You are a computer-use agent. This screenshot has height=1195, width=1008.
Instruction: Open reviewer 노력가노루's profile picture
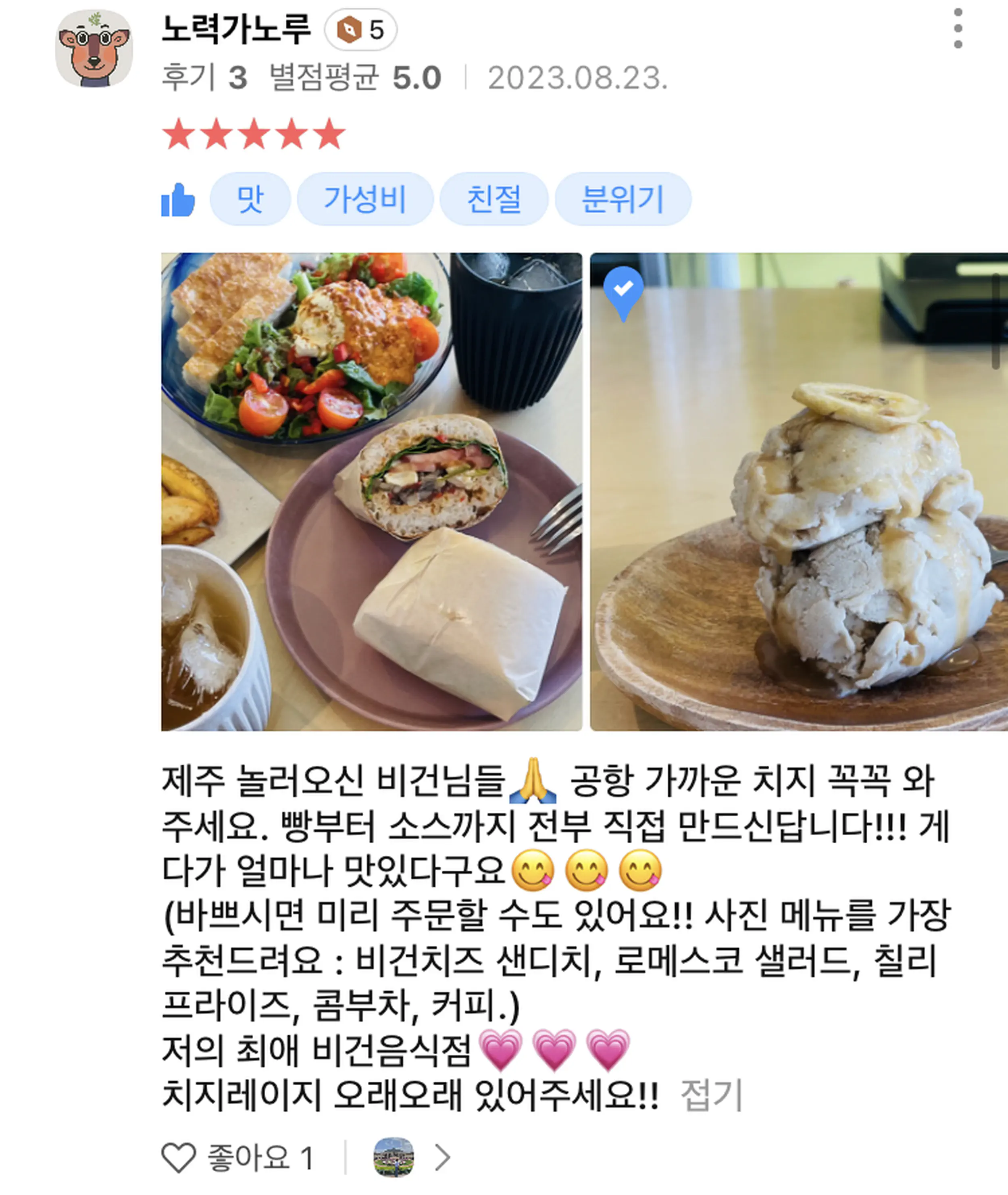coord(94,48)
